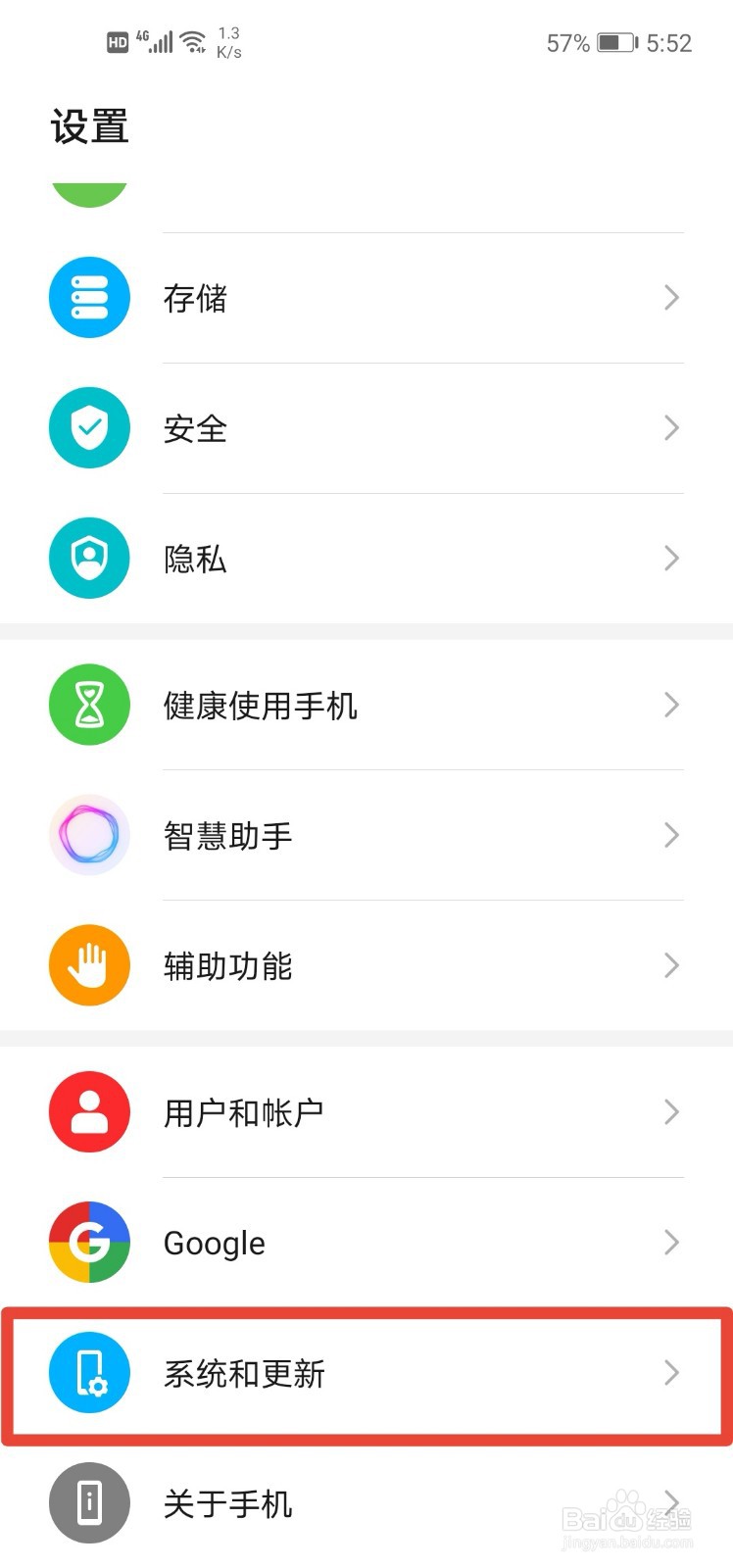Select 用户和帐户 users and accounts
The image size is (733, 1568).
tap(366, 1112)
